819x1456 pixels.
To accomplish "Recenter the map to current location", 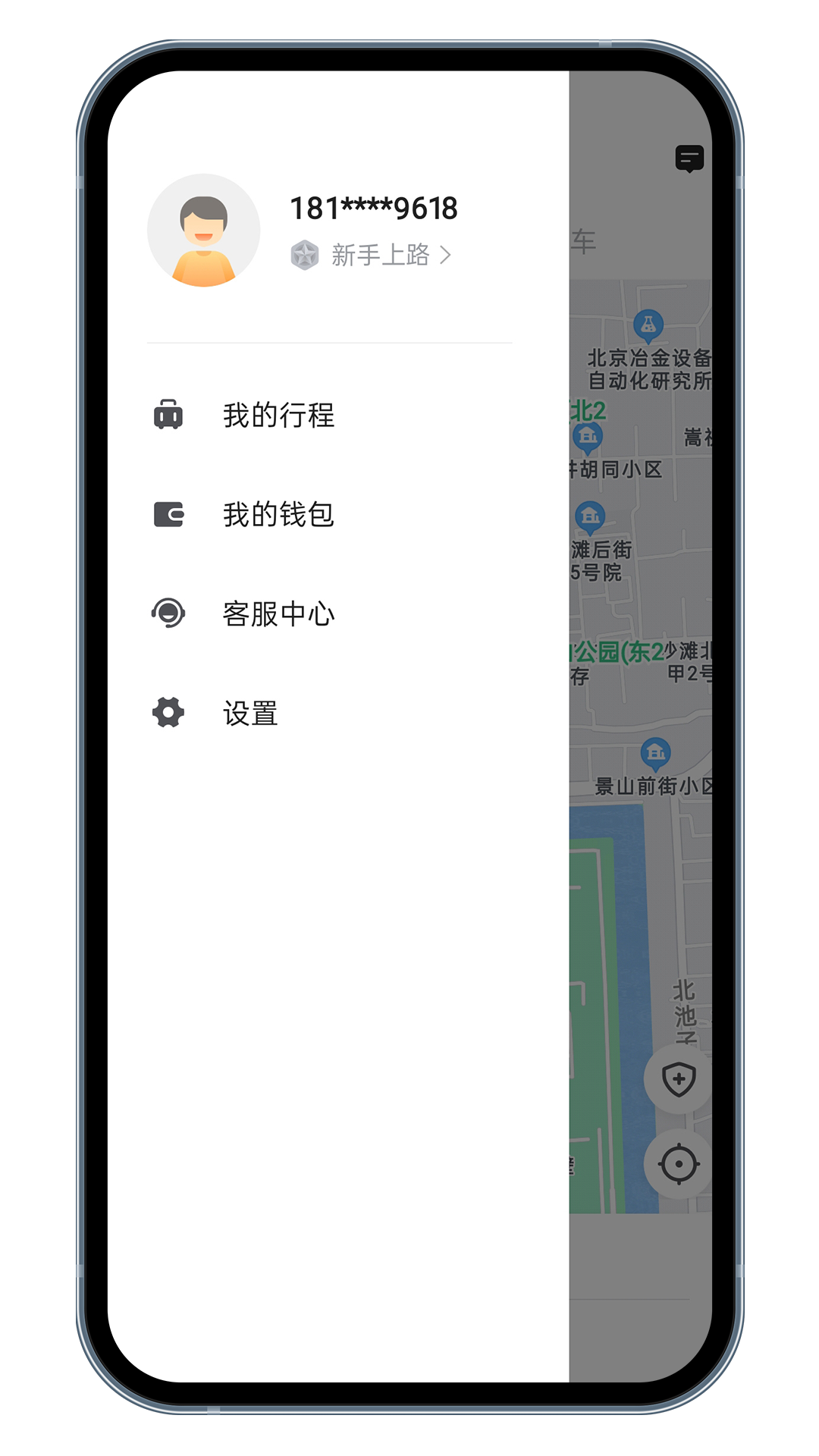I will pos(678,1163).
